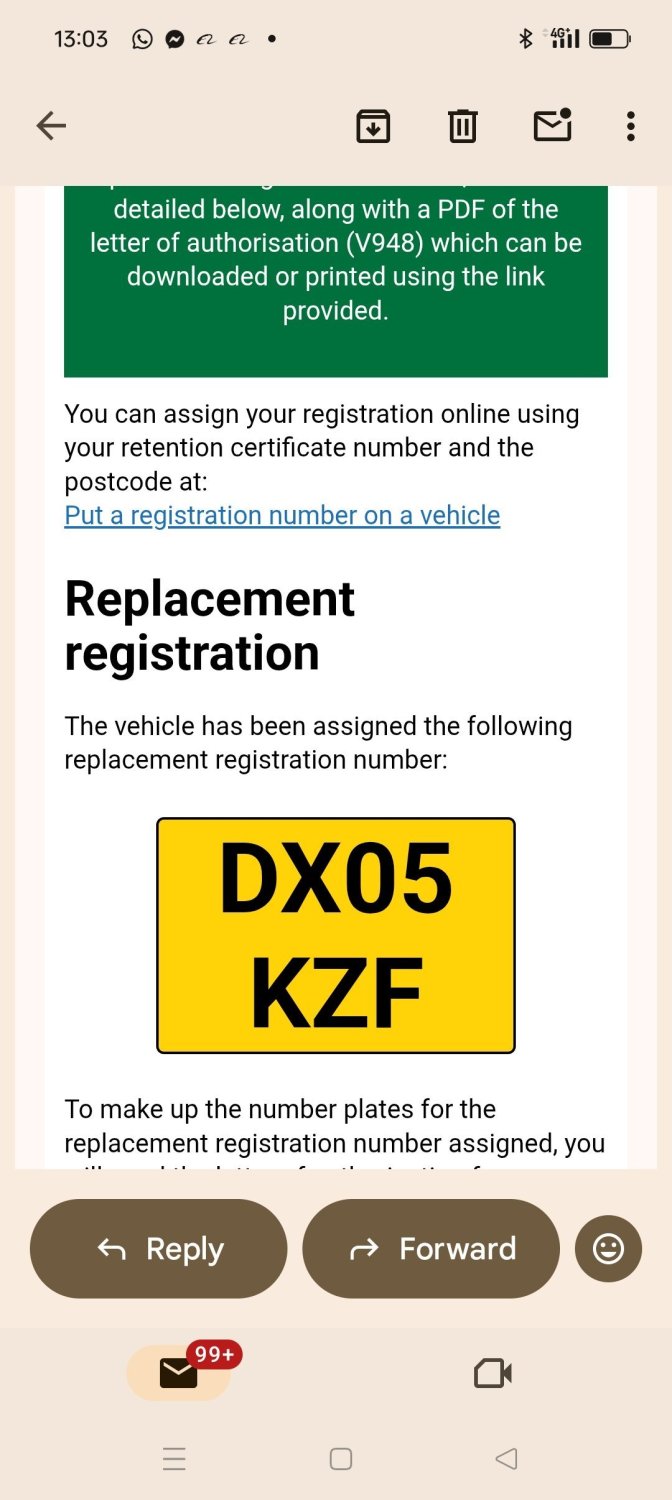Open the more options menu

coord(630,126)
